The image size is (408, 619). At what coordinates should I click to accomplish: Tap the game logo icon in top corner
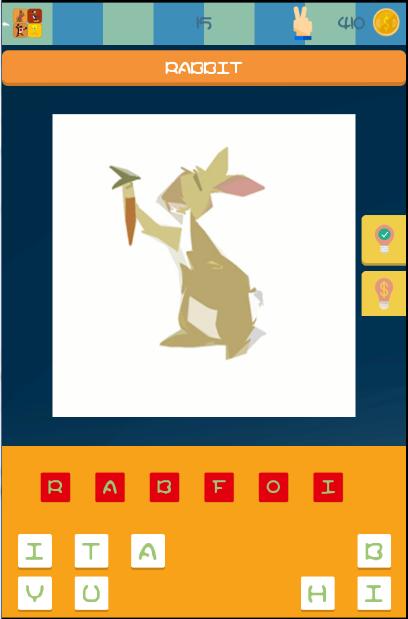click(28, 23)
